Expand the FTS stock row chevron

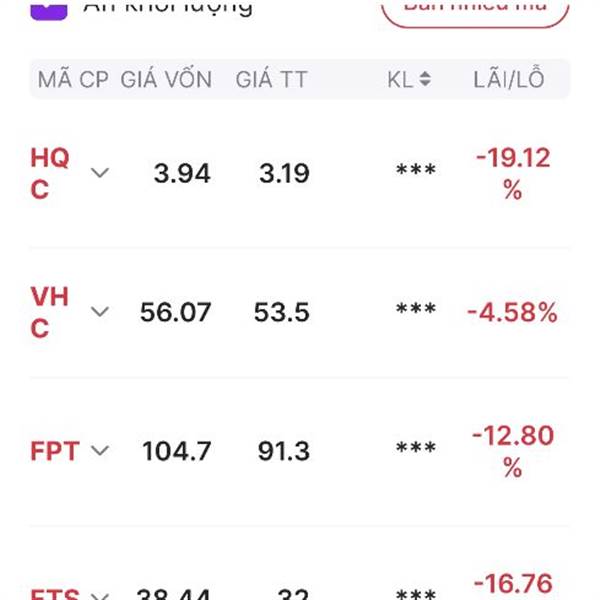coord(100,595)
